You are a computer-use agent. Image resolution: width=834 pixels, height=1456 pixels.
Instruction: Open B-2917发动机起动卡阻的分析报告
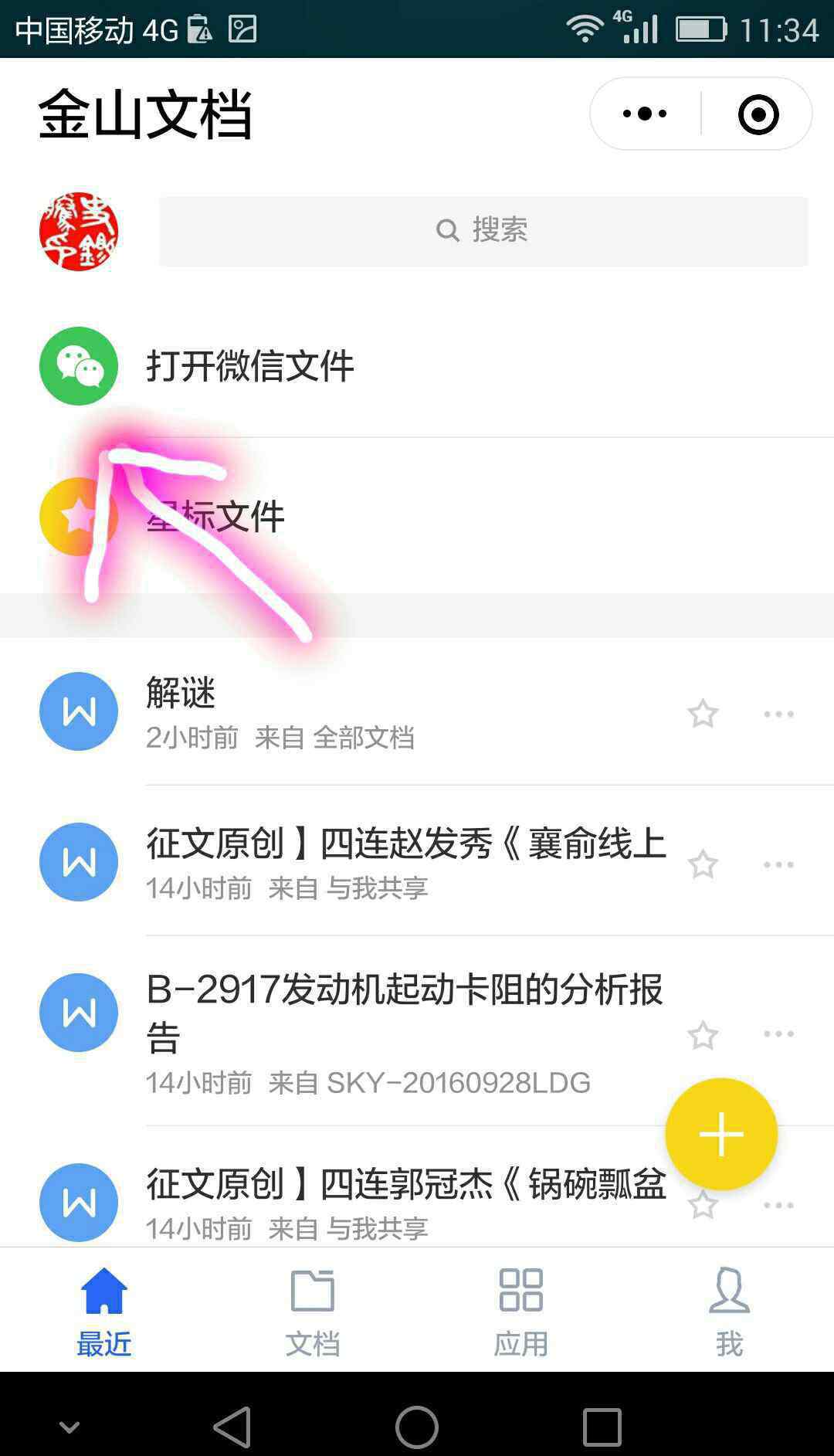click(405, 1010)
